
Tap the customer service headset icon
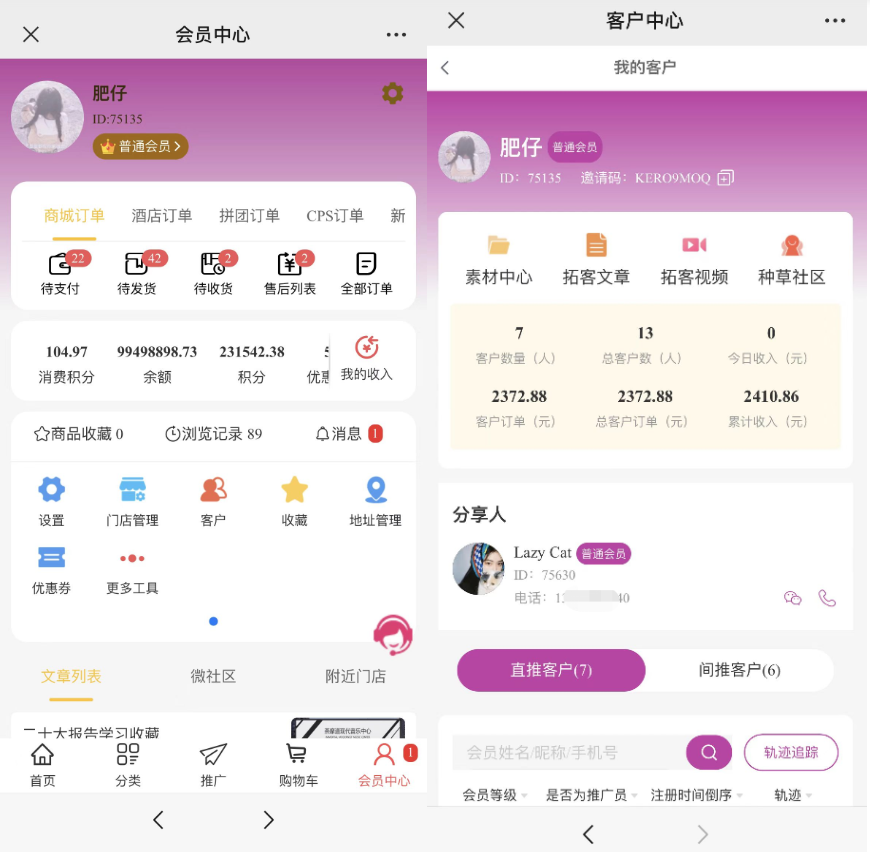[x=393, y=634]
